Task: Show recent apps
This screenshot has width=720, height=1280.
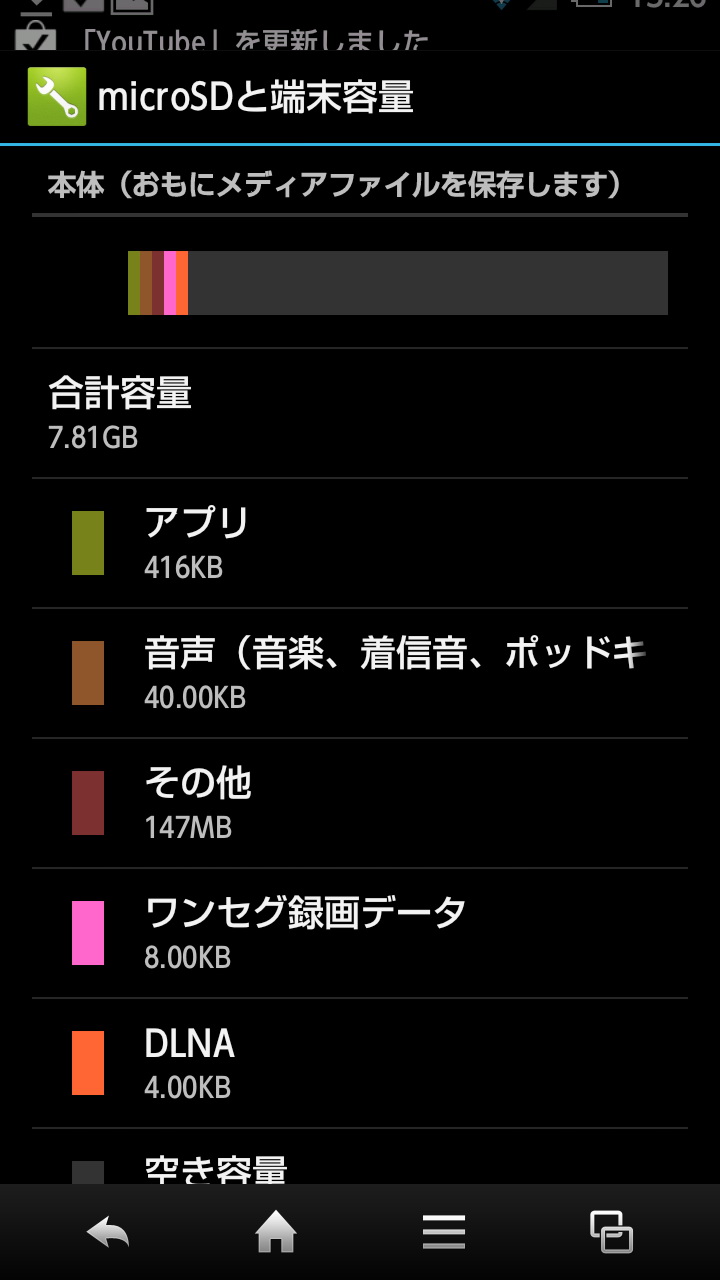Action: [x=611, y=1232]
